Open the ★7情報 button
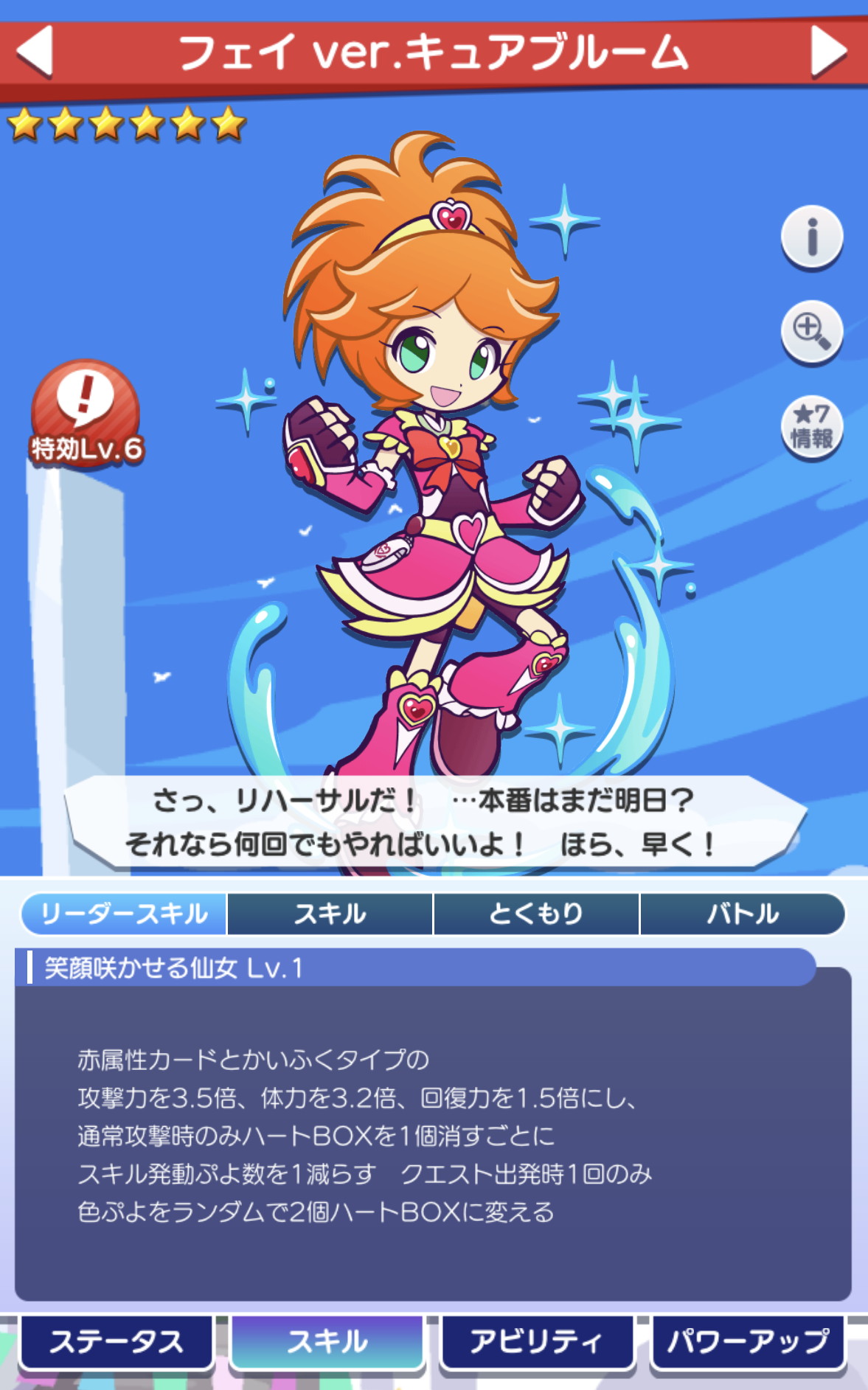The image size is (868, 1390). [x=811, y=426]
